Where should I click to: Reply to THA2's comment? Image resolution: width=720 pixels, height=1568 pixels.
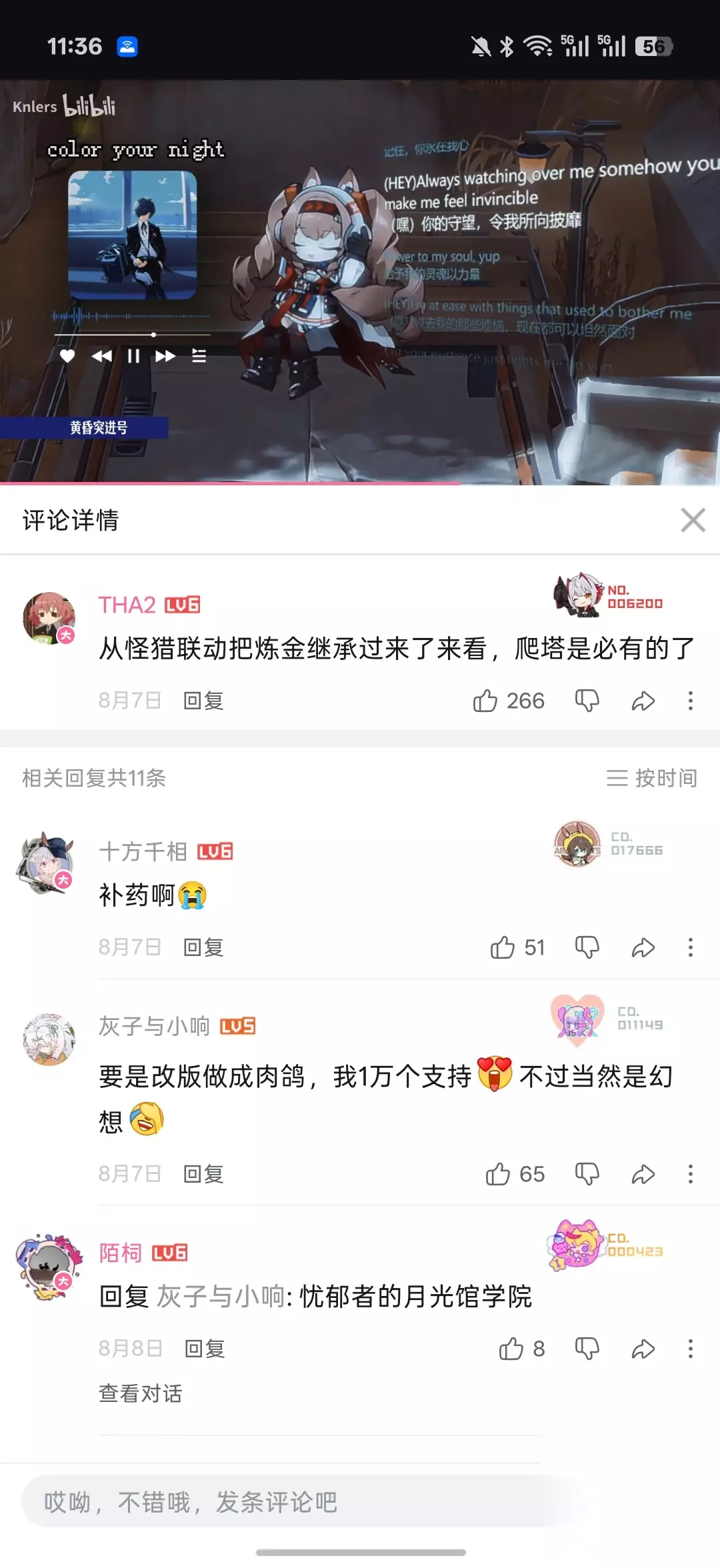[x=203, y=701]
